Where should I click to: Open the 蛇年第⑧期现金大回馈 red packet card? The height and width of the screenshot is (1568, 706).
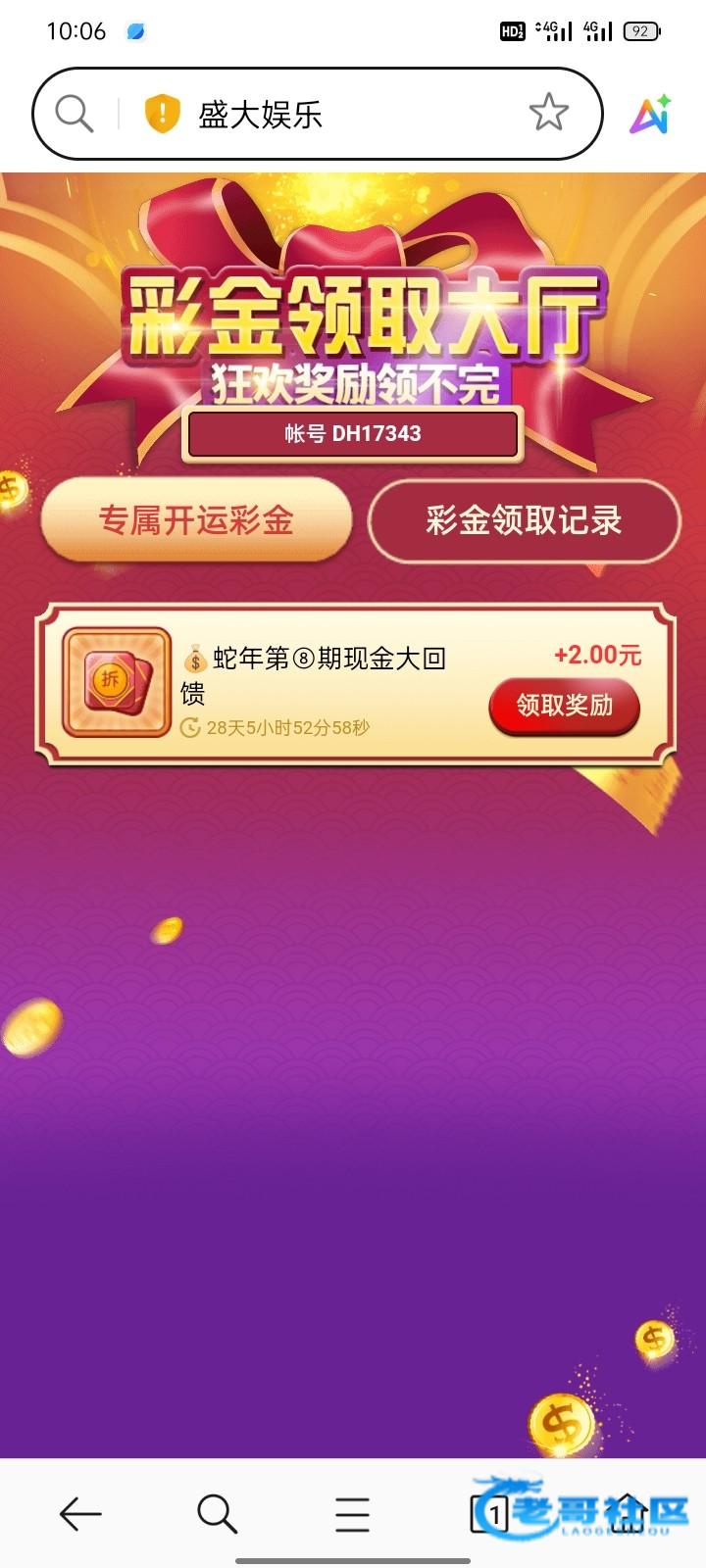[117, 682]
